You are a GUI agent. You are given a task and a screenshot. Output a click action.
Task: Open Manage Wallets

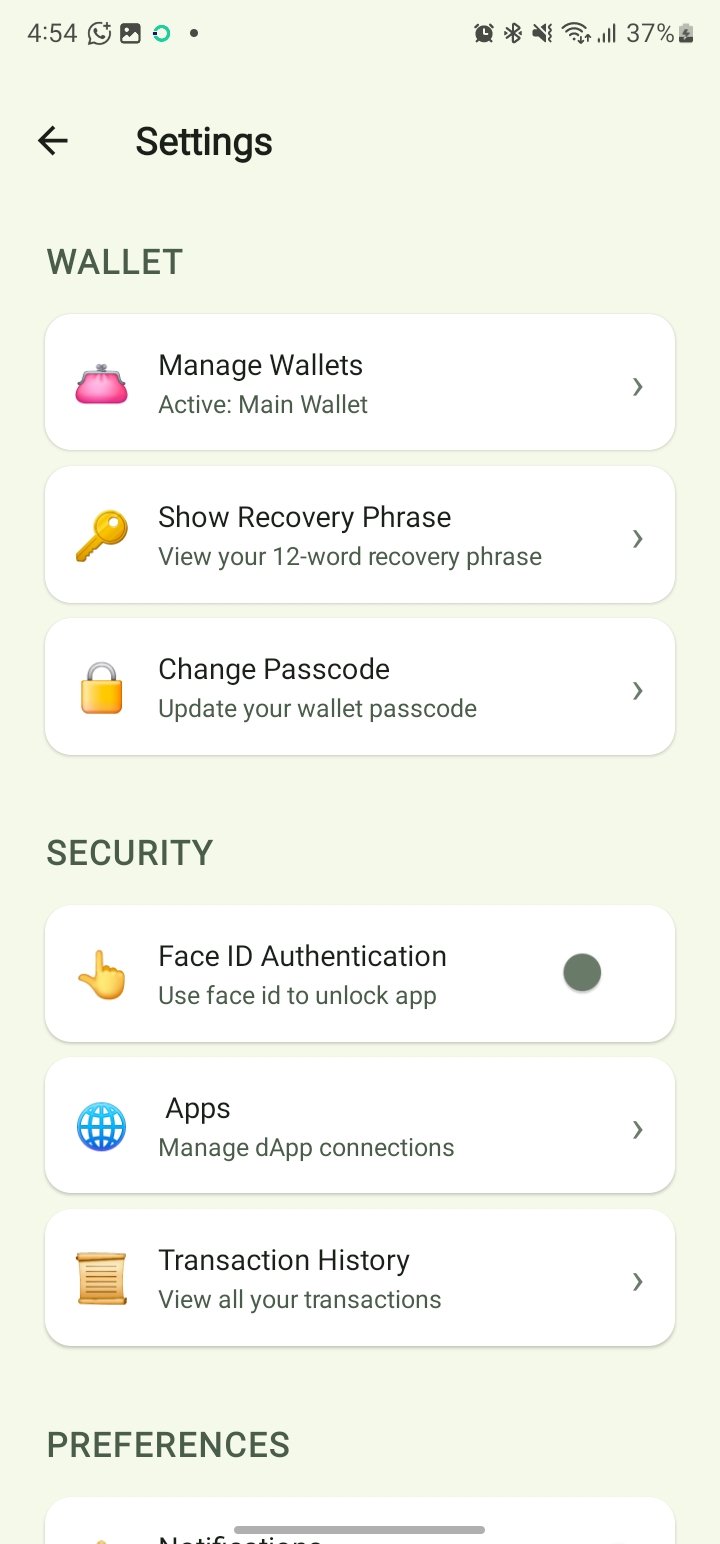360,383
